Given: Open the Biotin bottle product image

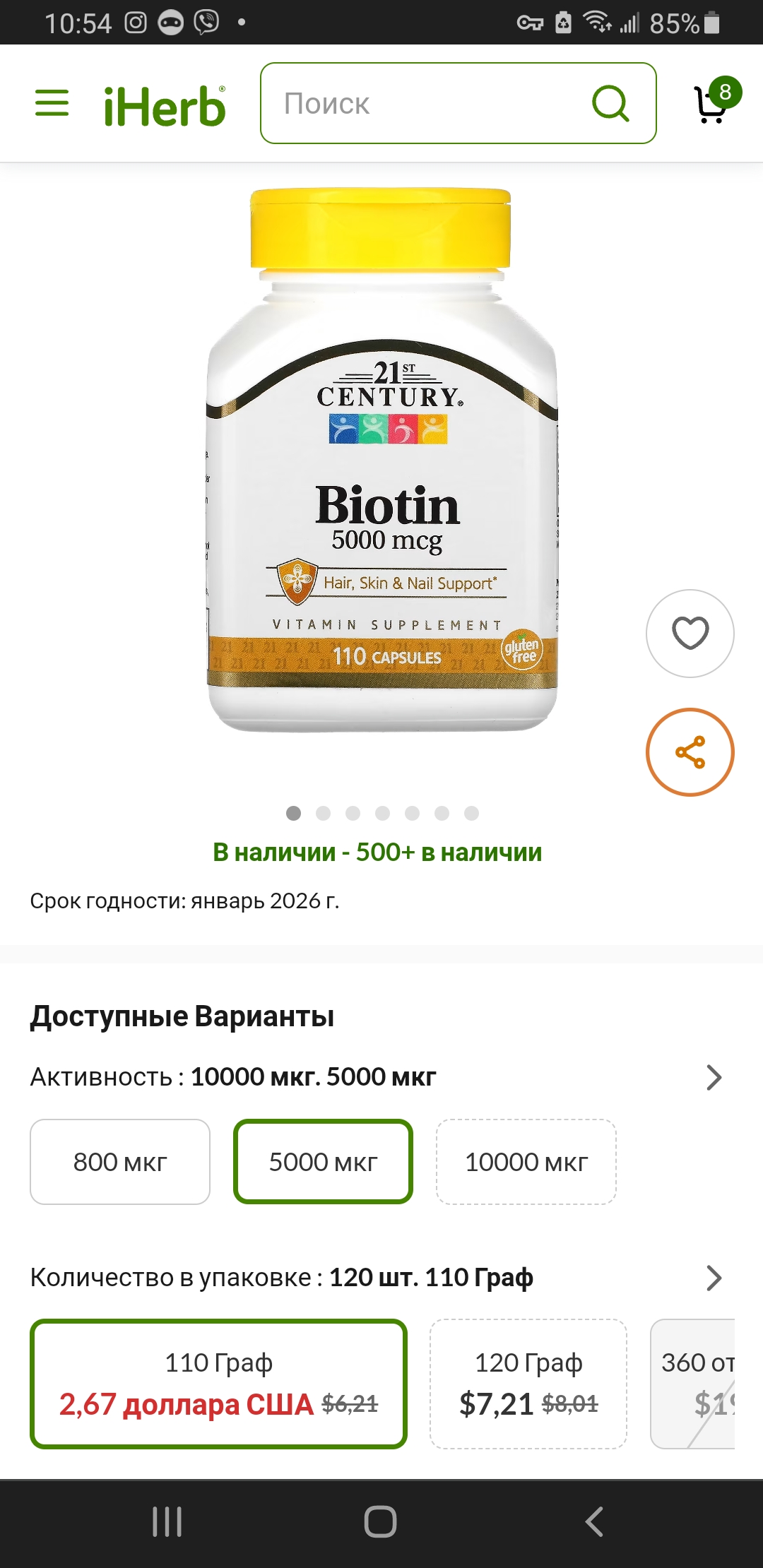Looking at the screenshot, I should [382, 461].
